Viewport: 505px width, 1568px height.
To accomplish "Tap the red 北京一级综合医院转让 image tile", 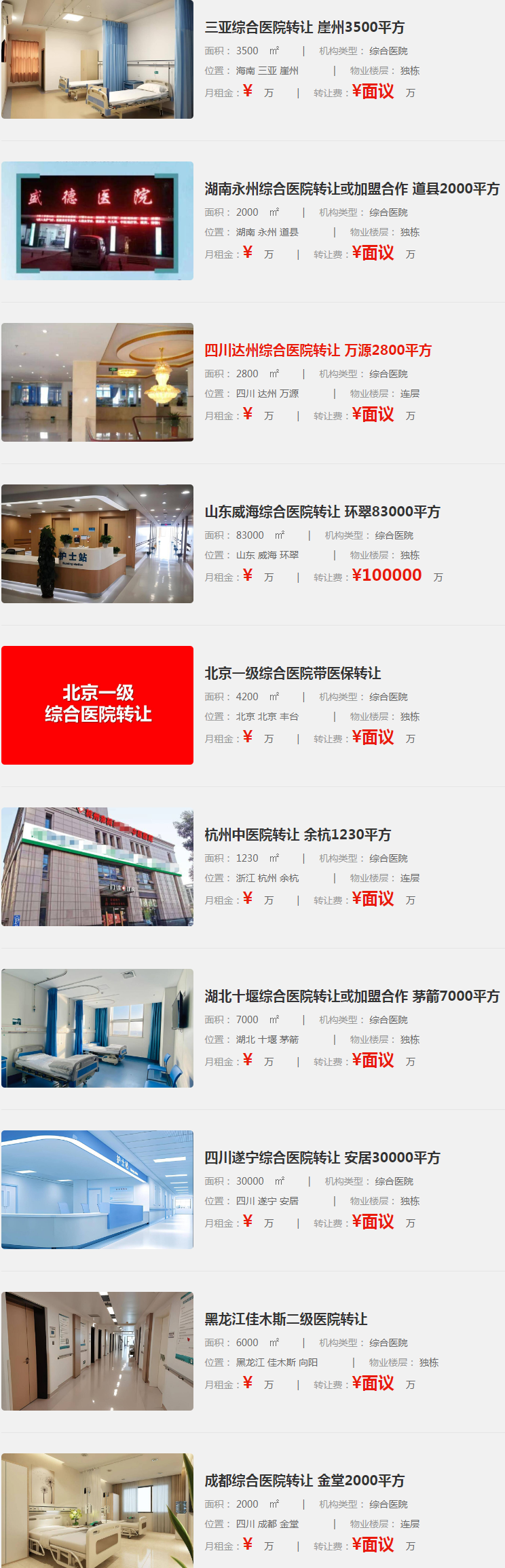I will 97,705.
